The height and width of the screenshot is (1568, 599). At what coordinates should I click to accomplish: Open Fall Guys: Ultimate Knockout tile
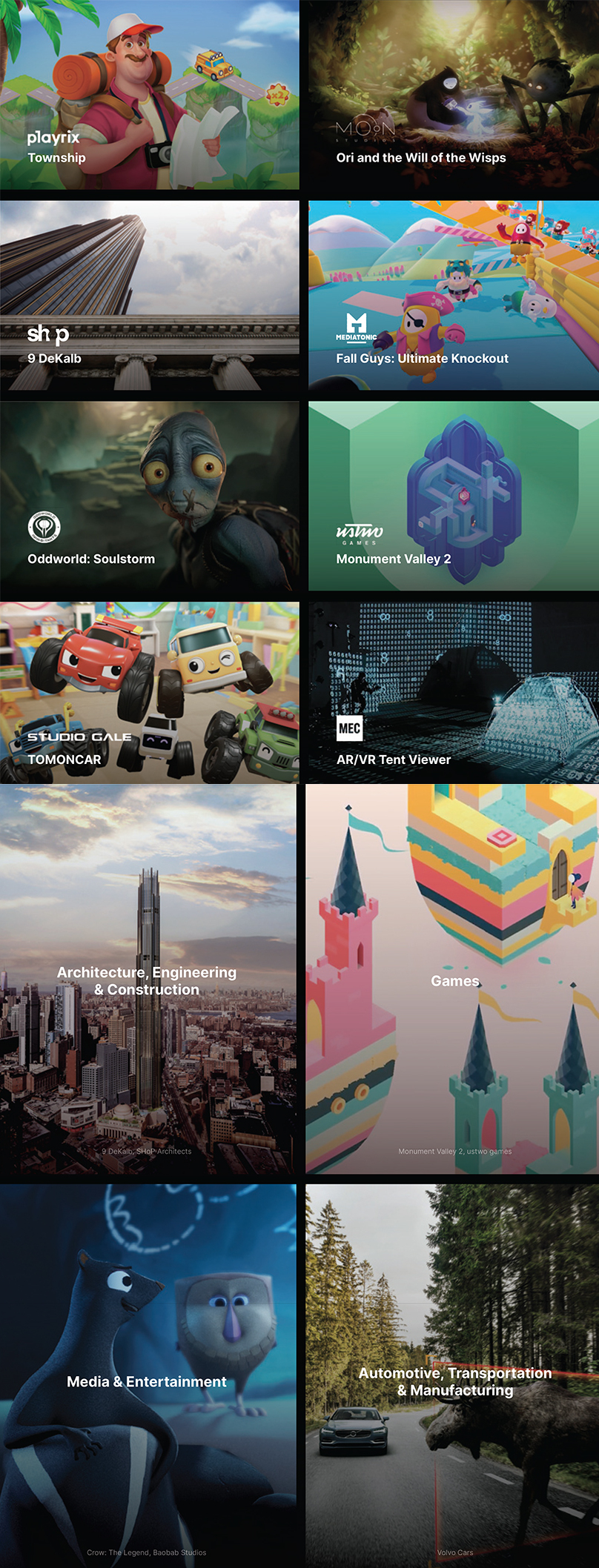453,295
